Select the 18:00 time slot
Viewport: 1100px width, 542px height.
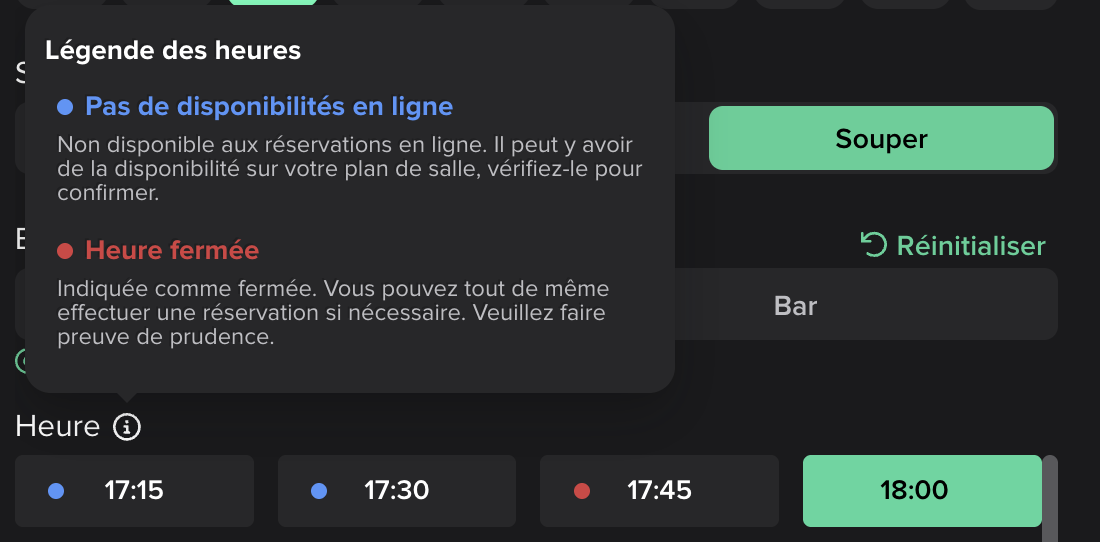pos(921,490)
